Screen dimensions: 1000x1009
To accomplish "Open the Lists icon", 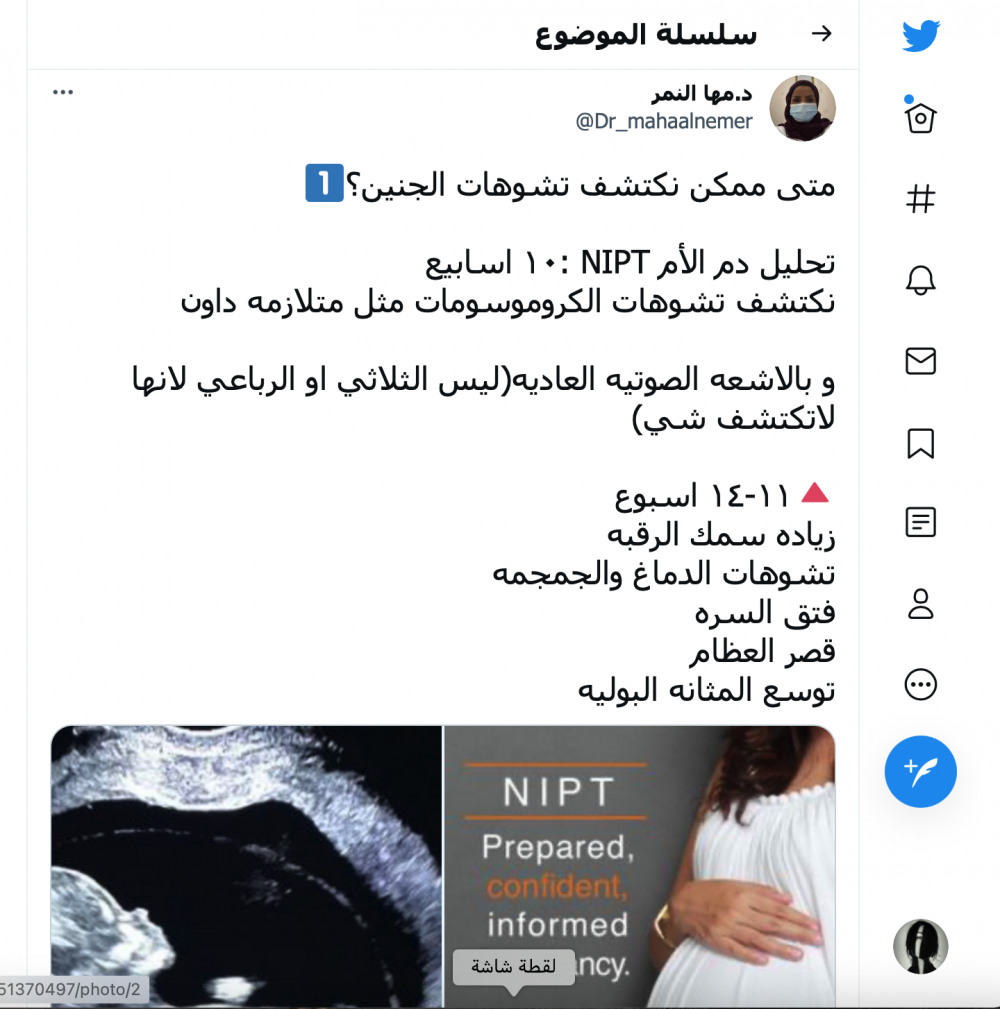I will coord(920,522).
